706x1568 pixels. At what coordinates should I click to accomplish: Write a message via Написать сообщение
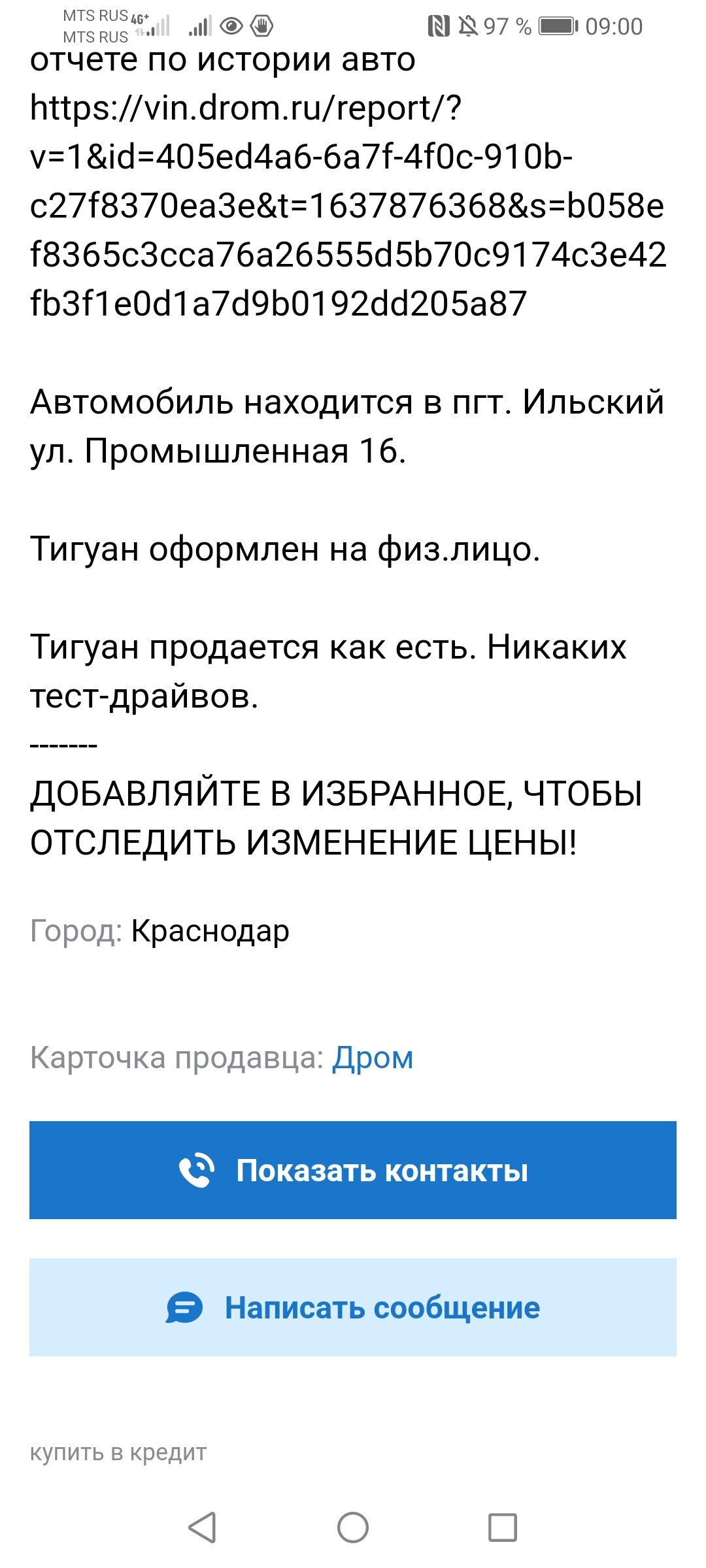coord(353,1307)
